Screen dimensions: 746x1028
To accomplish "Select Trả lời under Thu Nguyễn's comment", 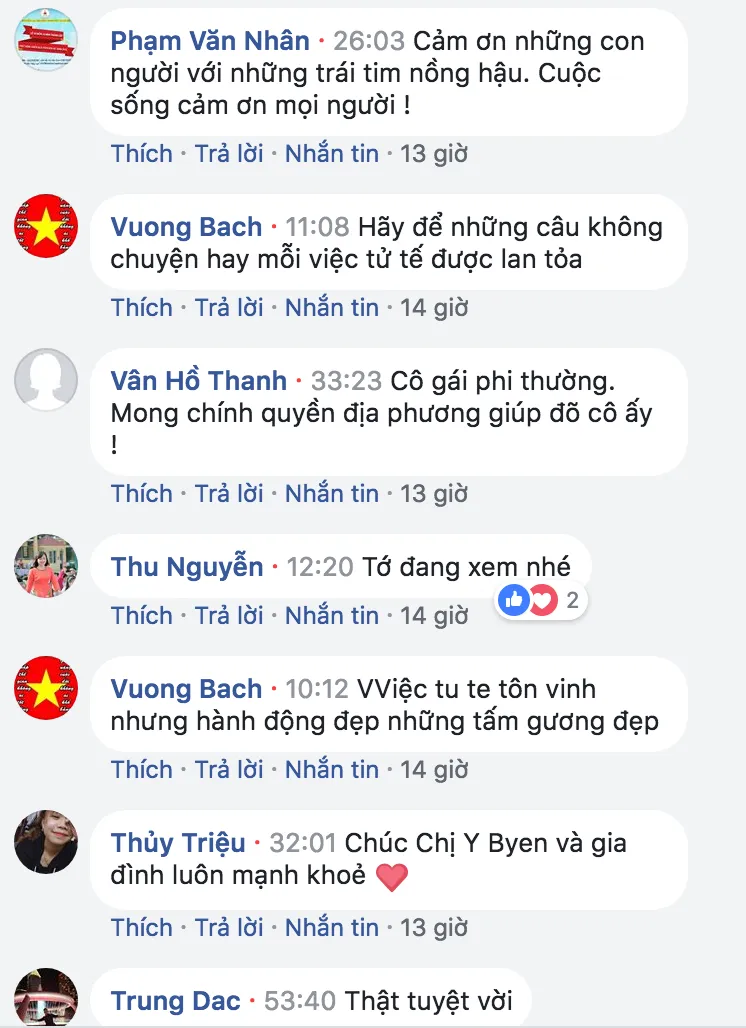I will point(228,615).
